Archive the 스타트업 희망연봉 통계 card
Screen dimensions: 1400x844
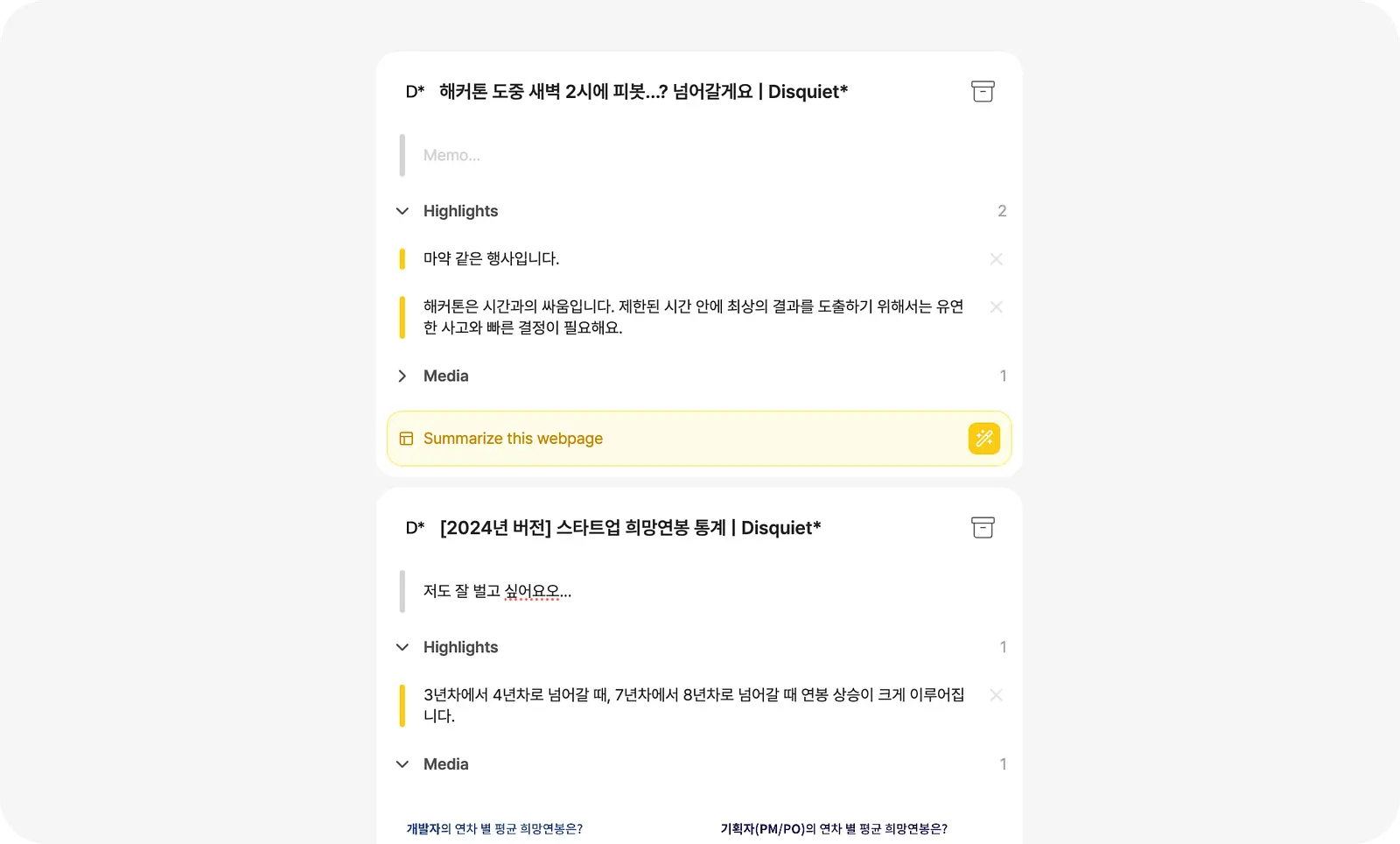tap(983, 527)
